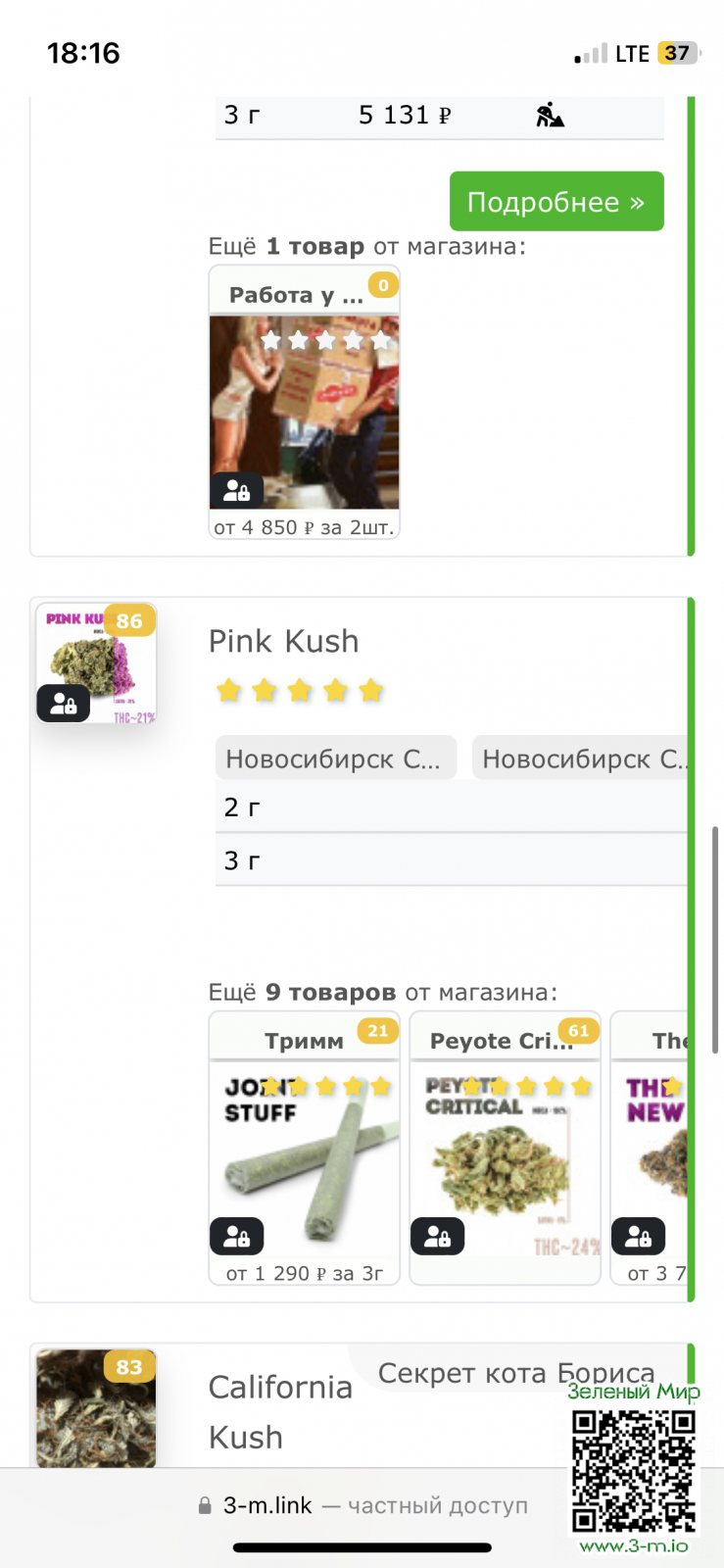Choose the 3 г row under Pink Kush
The height and width of the screenshot is (1568, 724).
[451, 860]
